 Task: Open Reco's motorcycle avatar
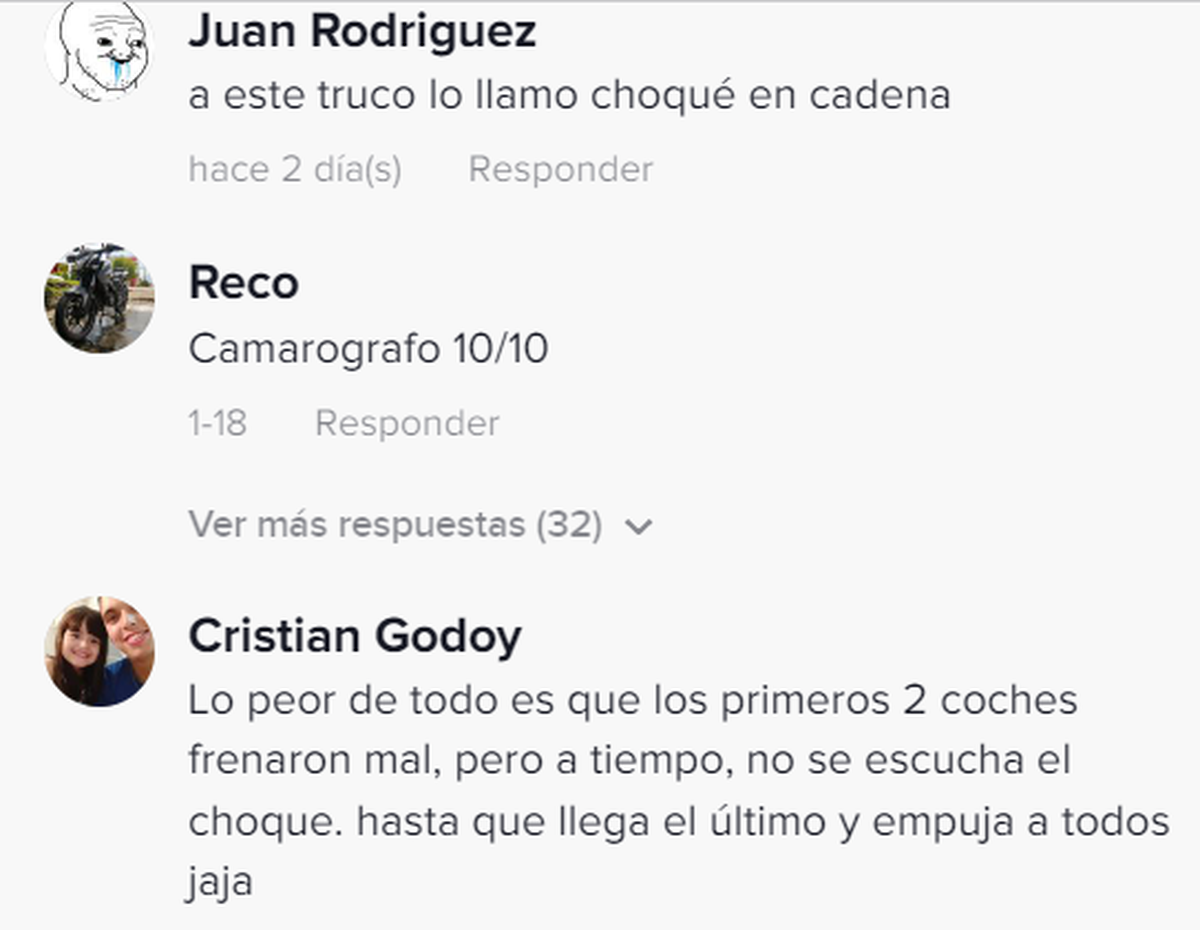coord(99,298)
